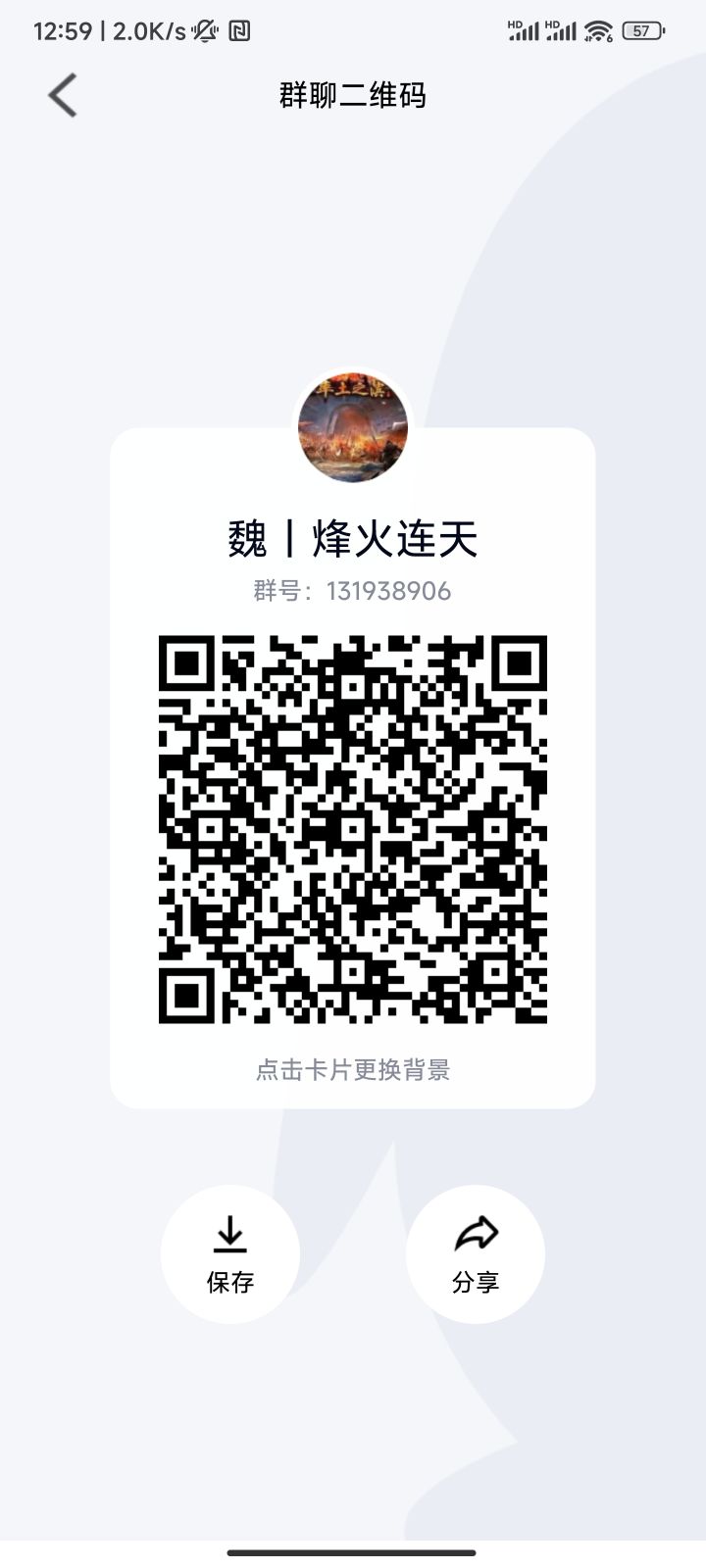Tap the clock showing 12:59

click(x=62, y=29)
